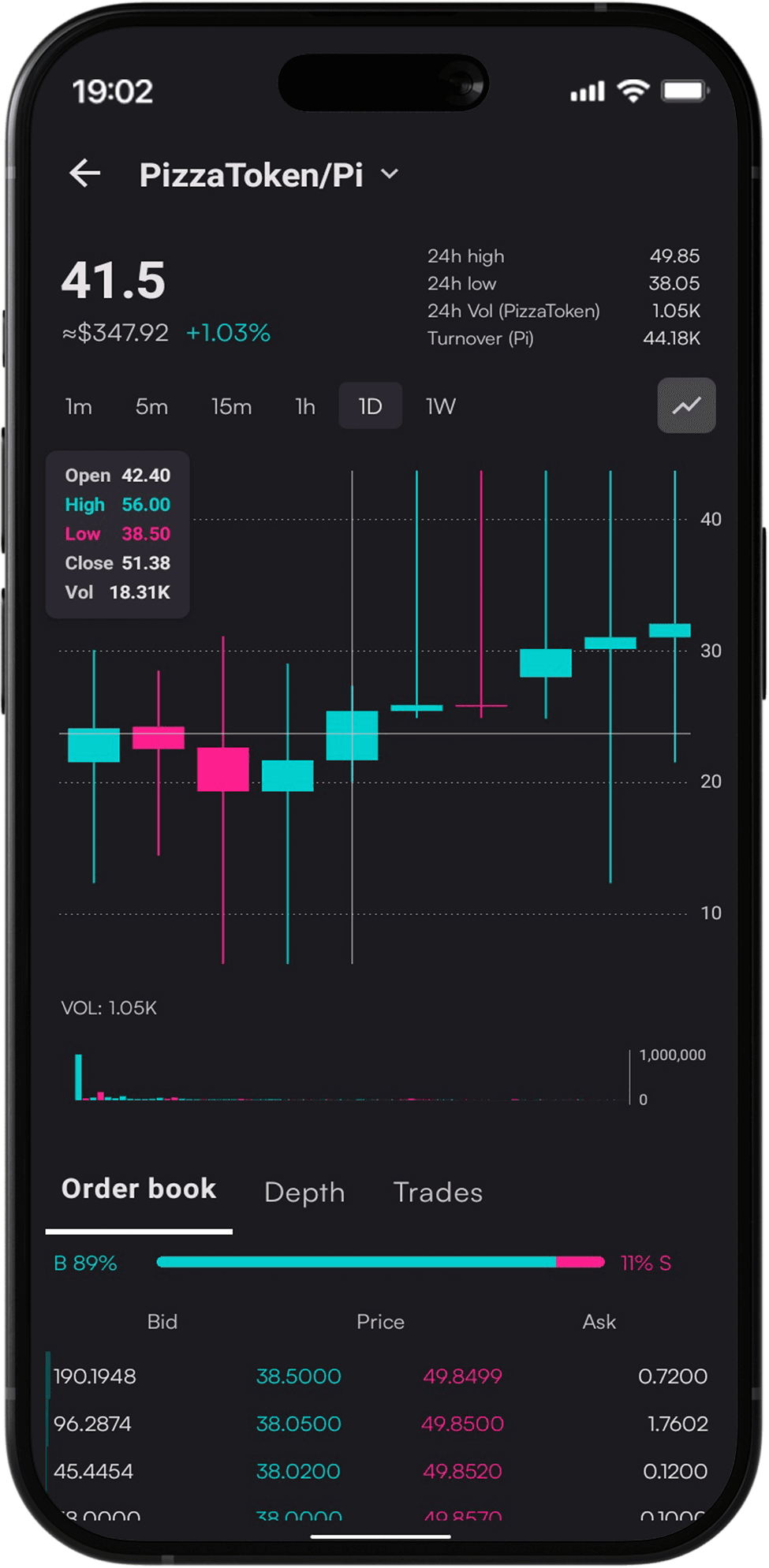Select the 5m timeframe
Screen dimensions: 769x1568
tap(152, 406)
